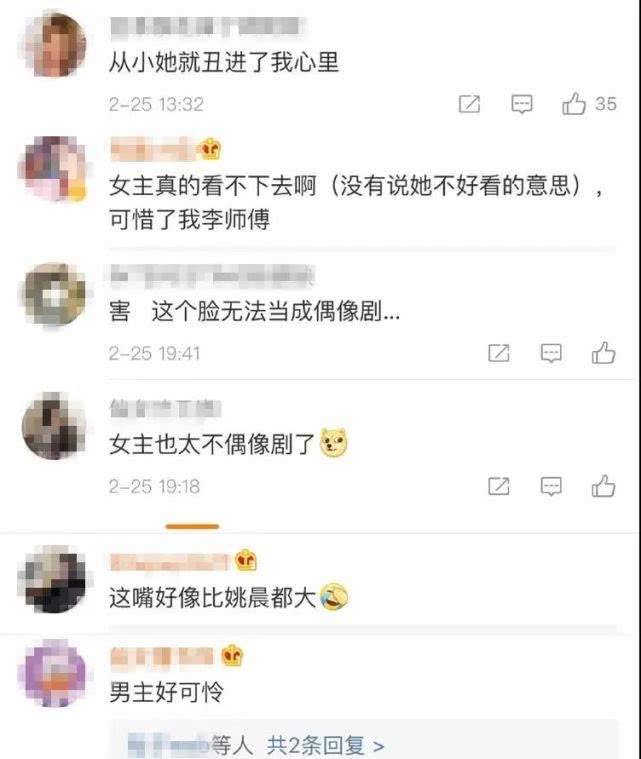Image resolution: width=641 pixels, height=759 pixels.
Task: Open the avatar beside "这嘴好像比姚晨都大"
Action: pos(53,579)
